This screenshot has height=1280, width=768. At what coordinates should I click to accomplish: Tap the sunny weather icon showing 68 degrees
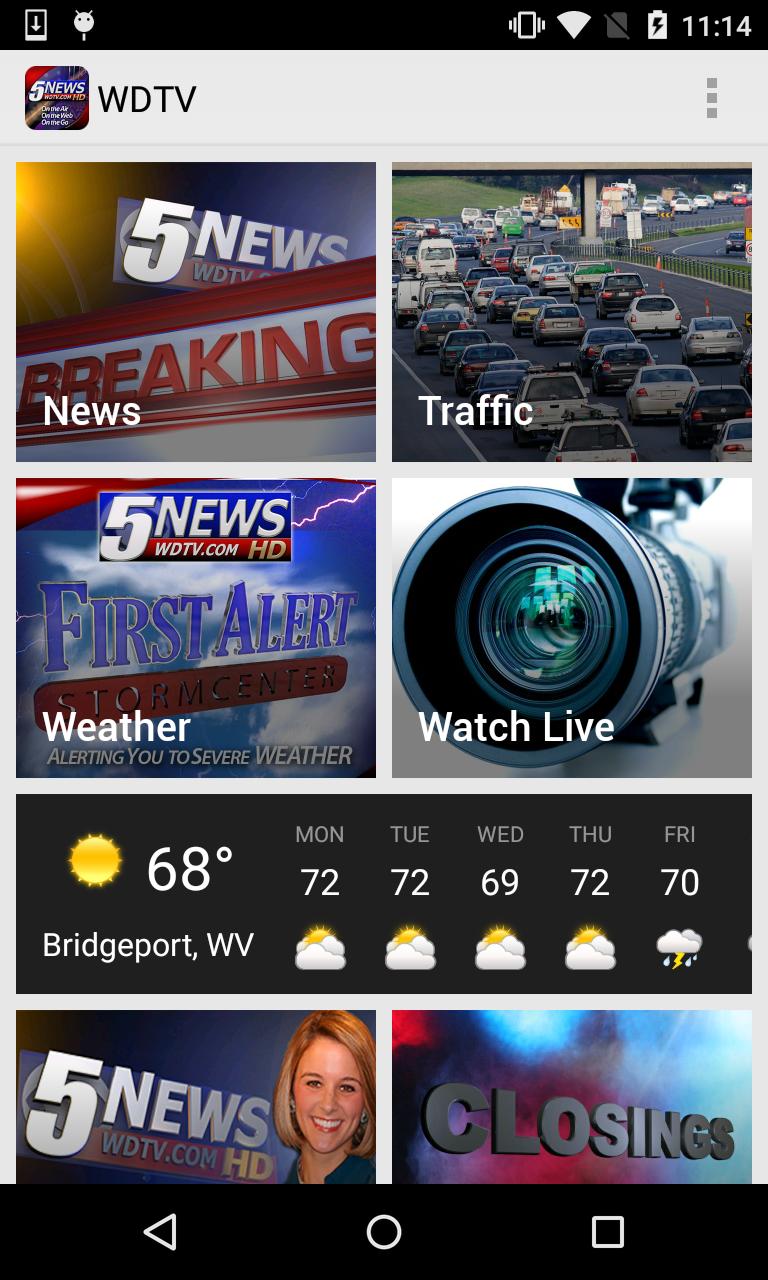95,860
